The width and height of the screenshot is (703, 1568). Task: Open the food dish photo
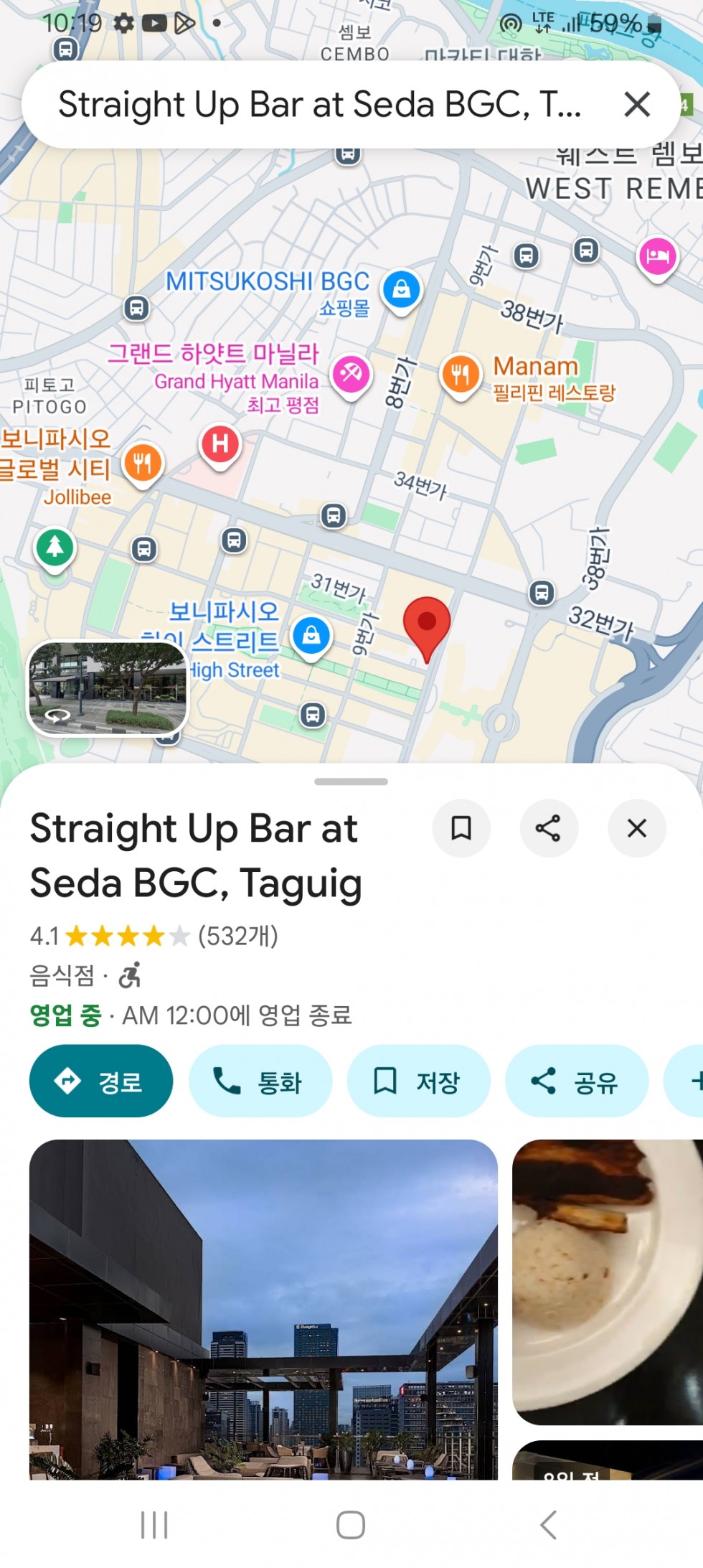coord(608,1282)
